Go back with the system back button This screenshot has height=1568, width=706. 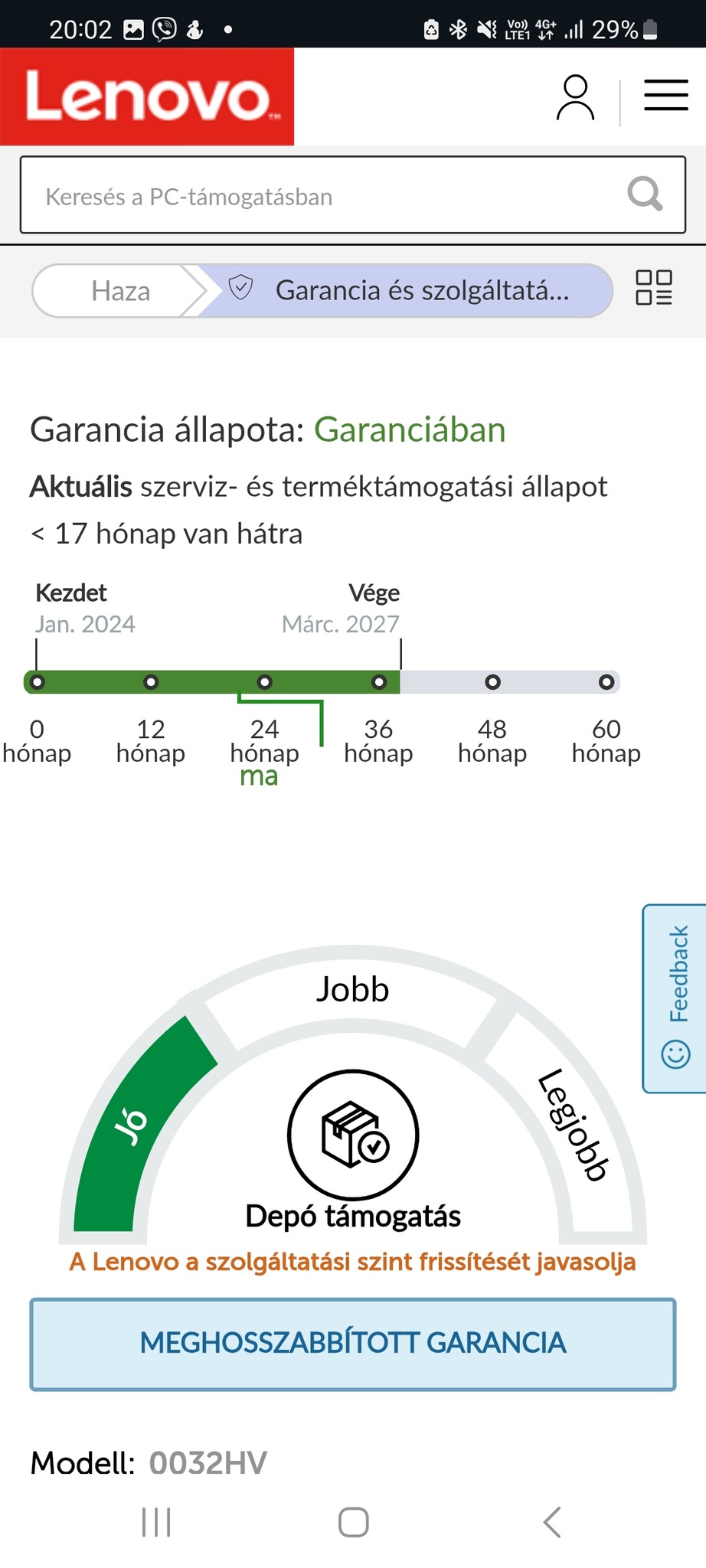click(552, 1522)
